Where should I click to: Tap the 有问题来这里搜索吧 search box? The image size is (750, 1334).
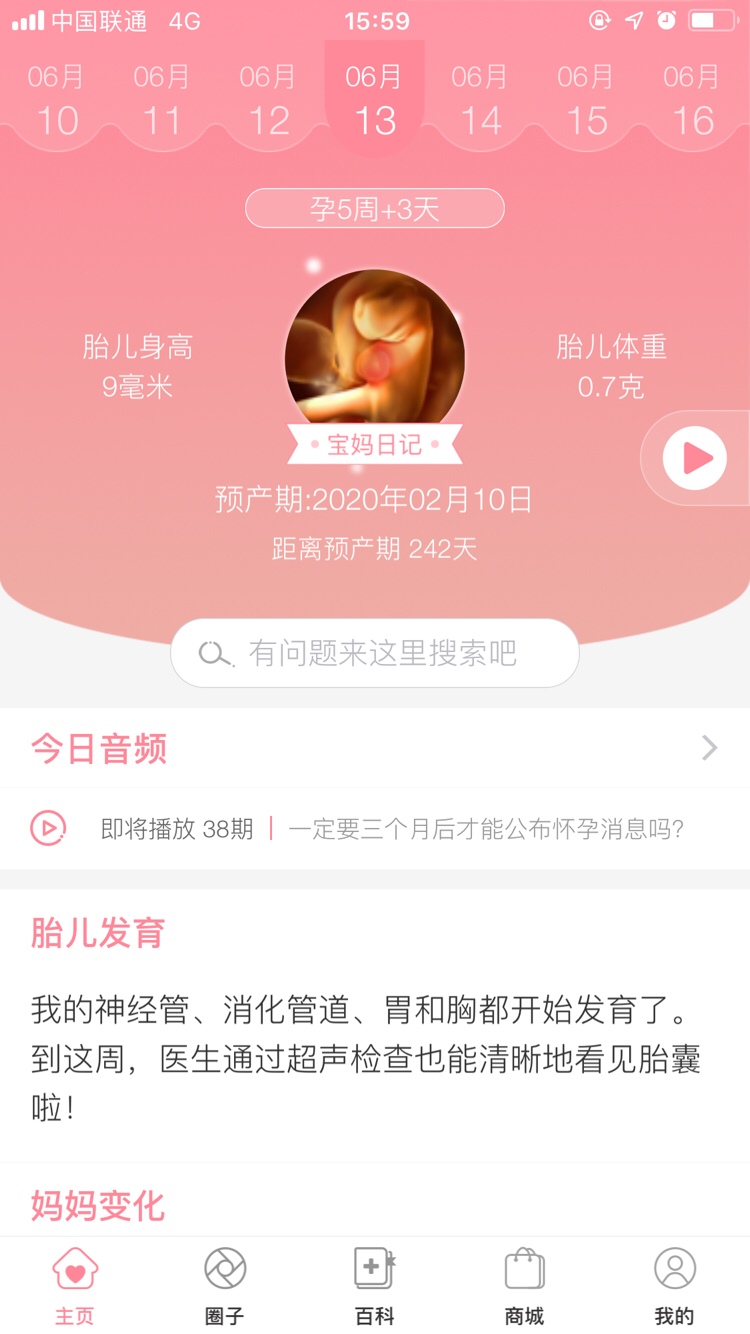point(375,653)
